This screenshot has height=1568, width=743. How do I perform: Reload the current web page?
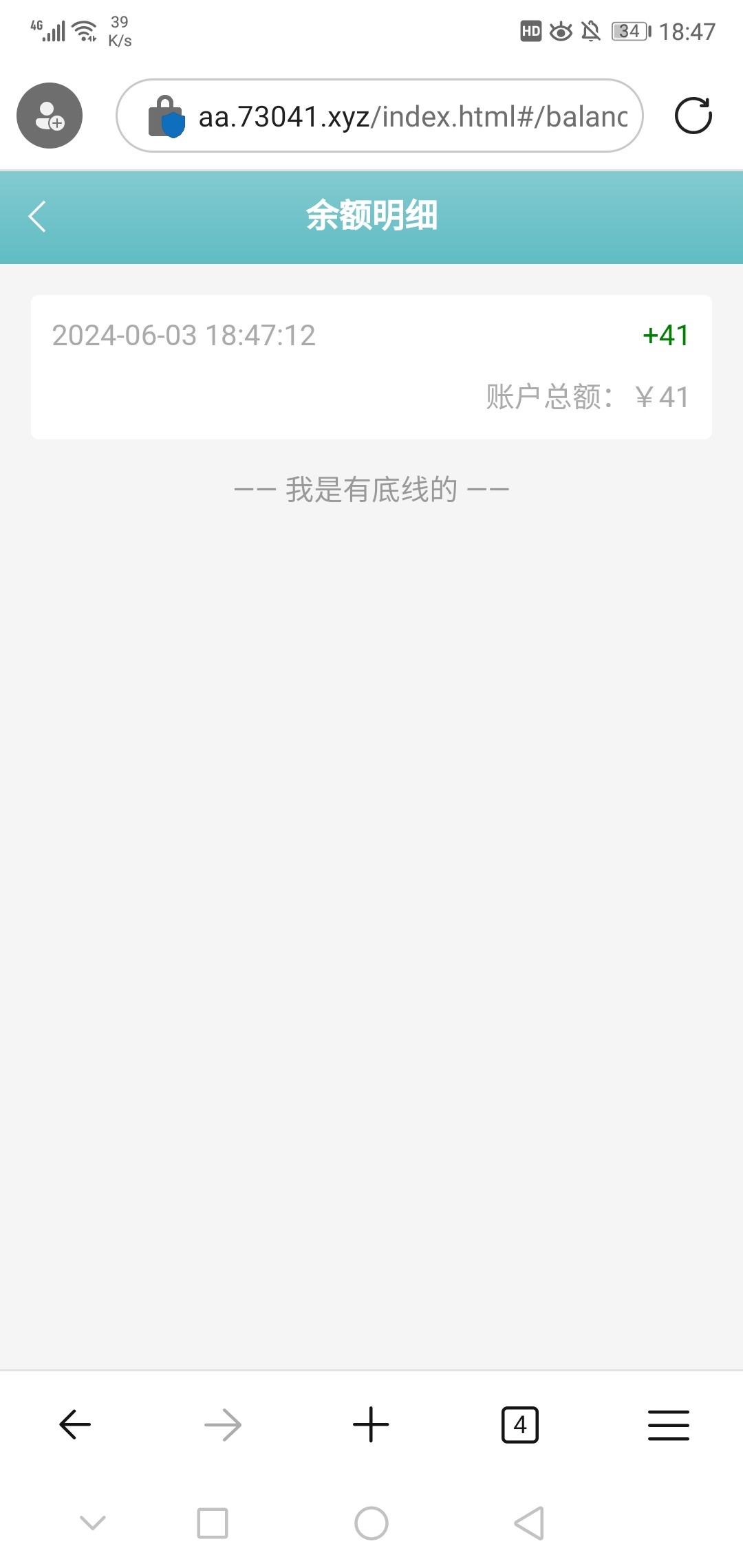tap(693, 116)
